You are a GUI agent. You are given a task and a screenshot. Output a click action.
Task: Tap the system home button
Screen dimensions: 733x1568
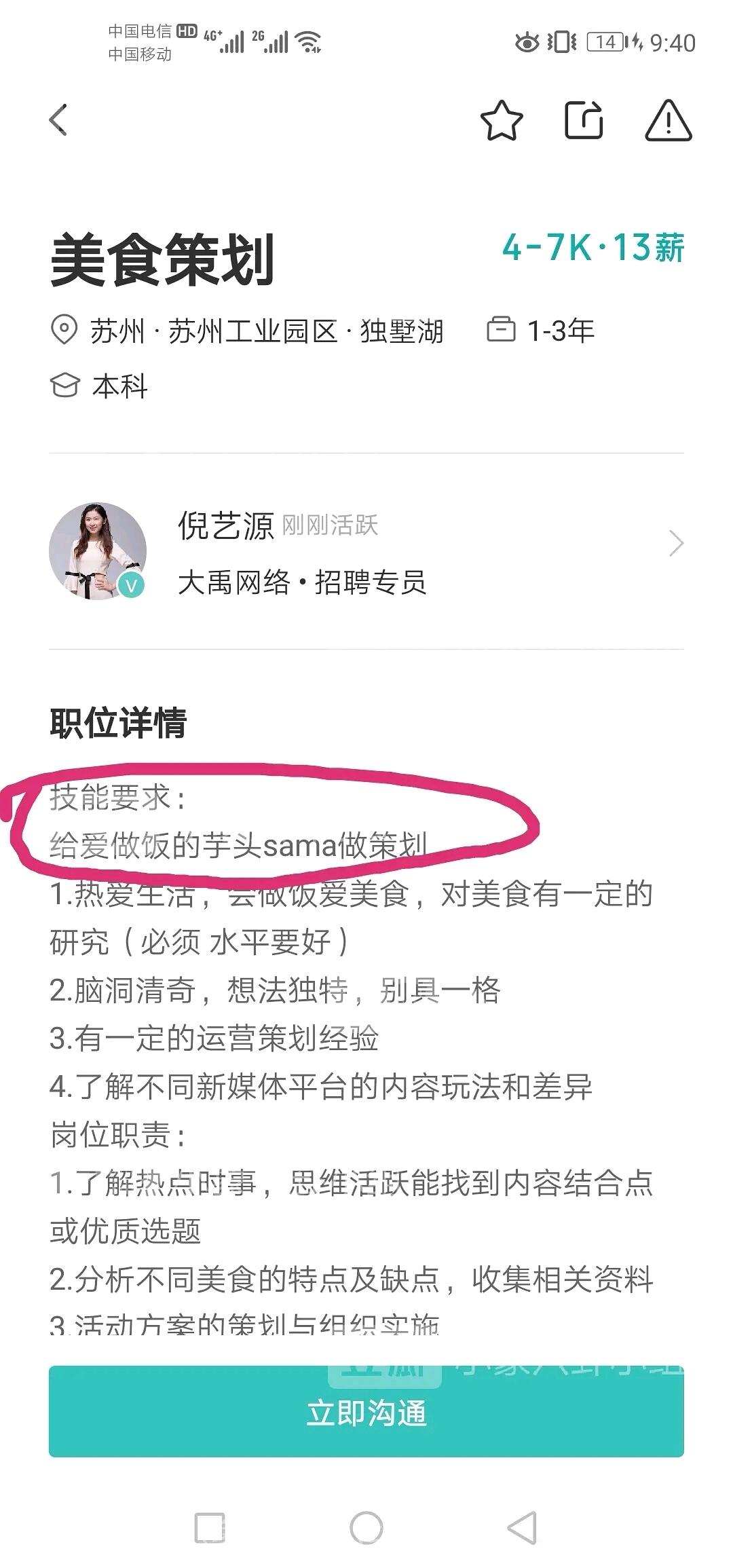coord(366,1528)
